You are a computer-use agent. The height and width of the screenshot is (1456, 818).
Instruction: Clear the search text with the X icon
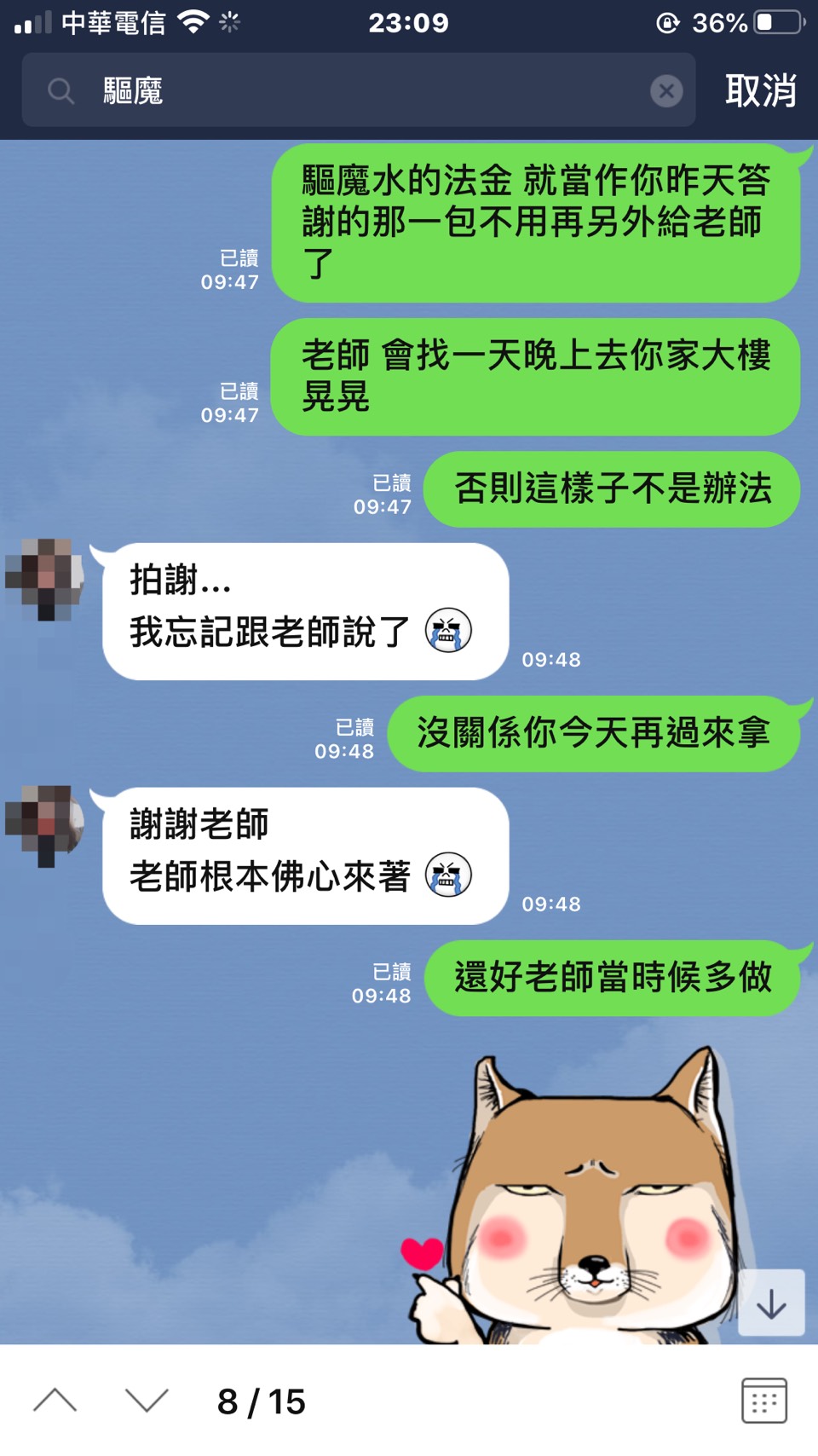tap(666, 90)
